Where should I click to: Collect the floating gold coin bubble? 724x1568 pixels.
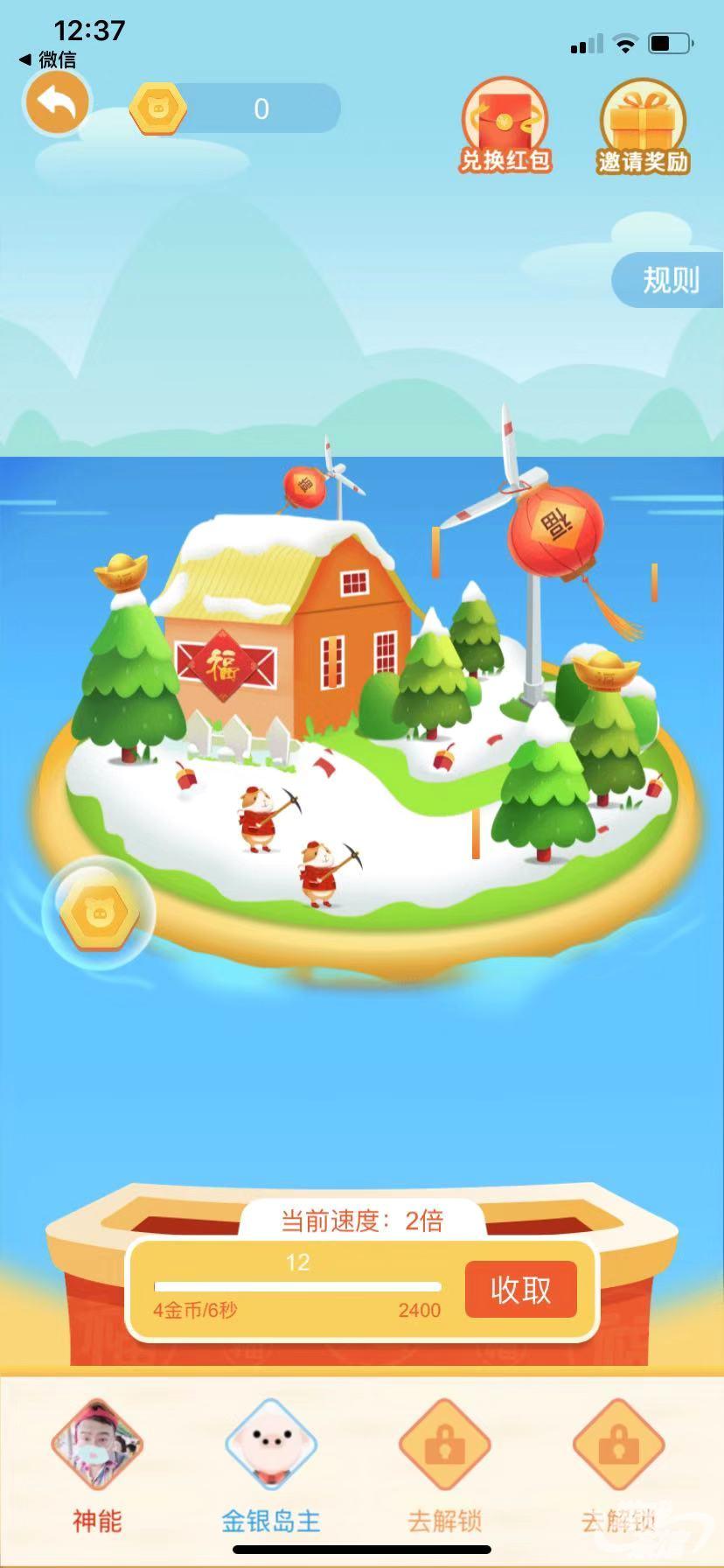[x=99, y=913]
